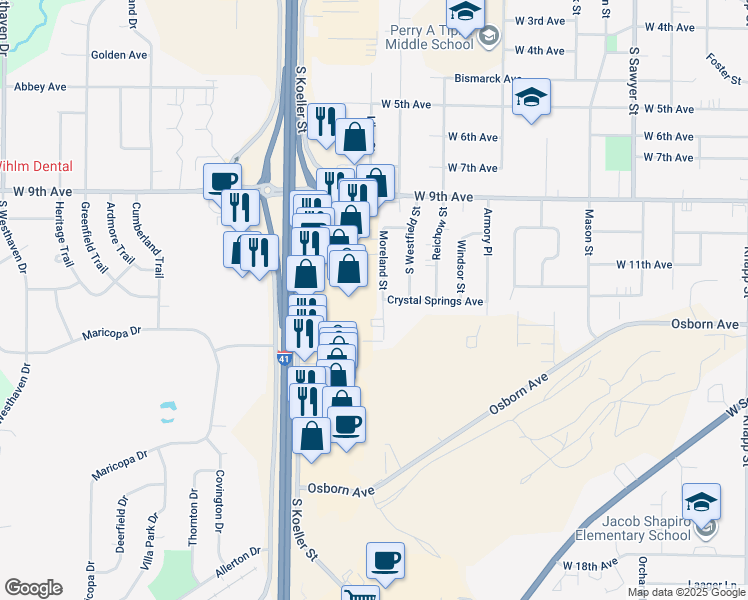
Task: Open the large shopping bag marker beside Moreland St
Action: click(x=349, y=269)
